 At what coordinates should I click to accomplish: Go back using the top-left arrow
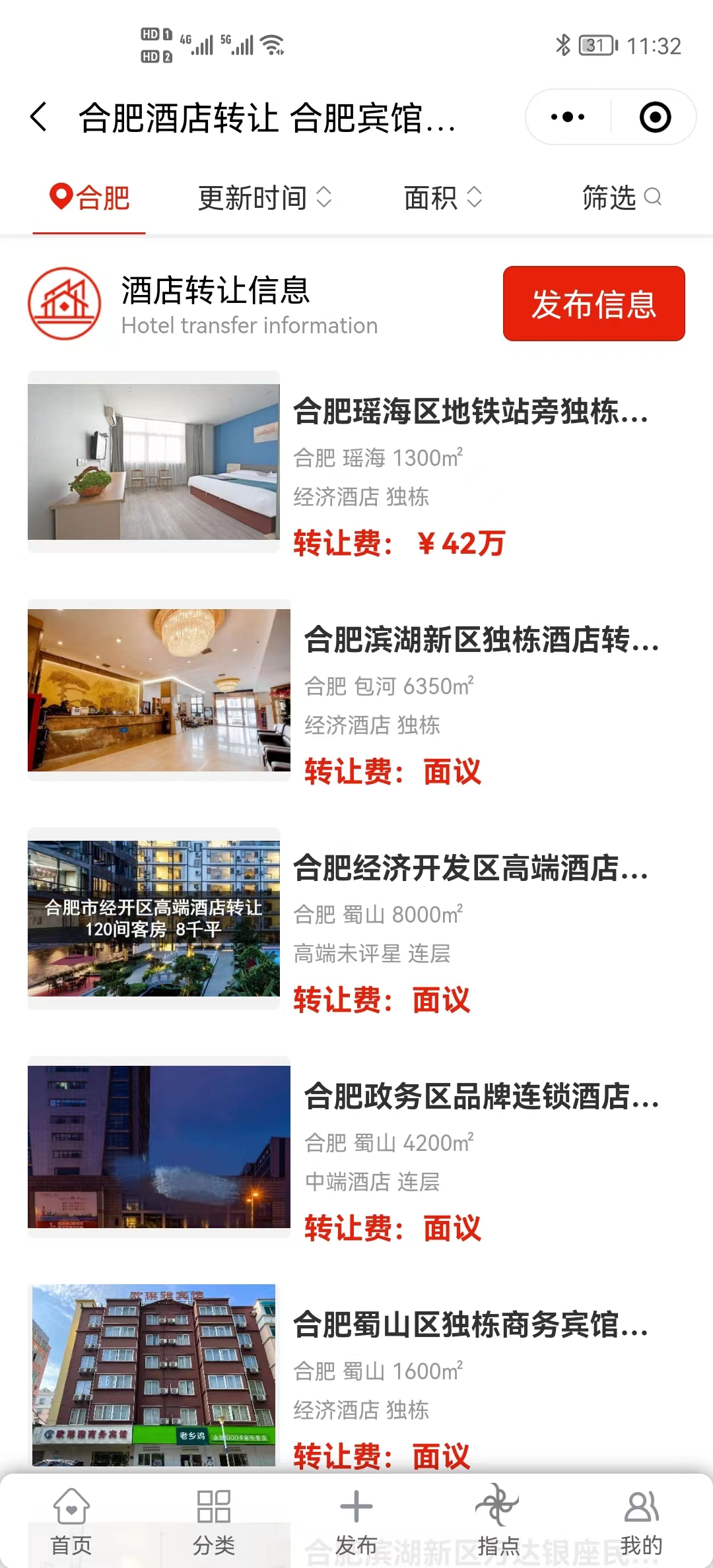tap(40, 117)
